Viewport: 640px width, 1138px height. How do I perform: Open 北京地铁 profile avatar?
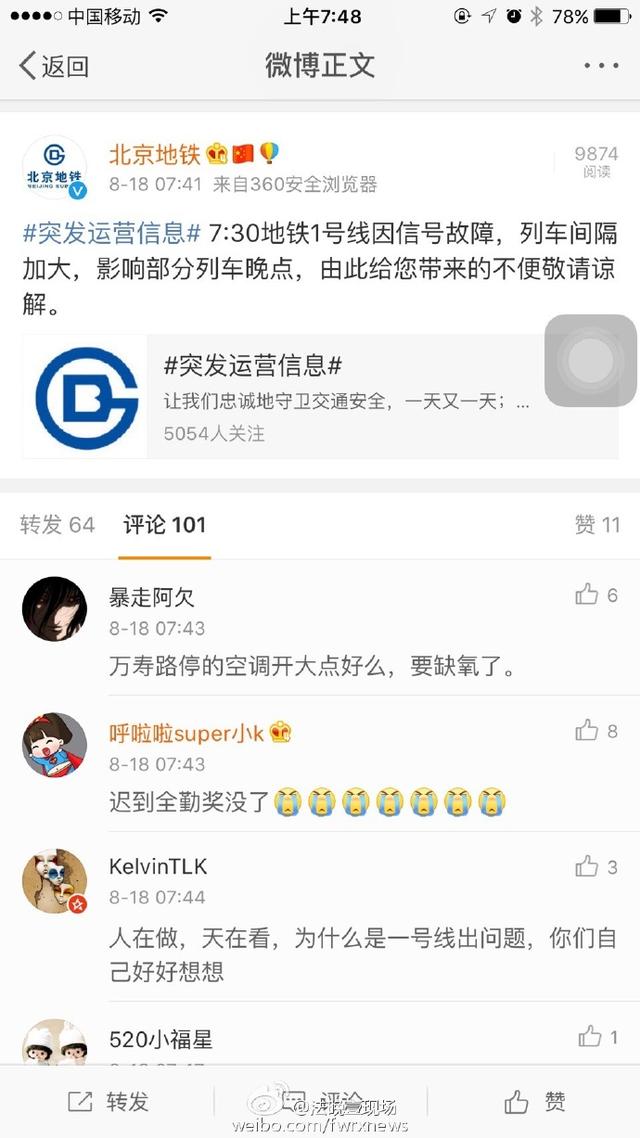click(55, 167)
